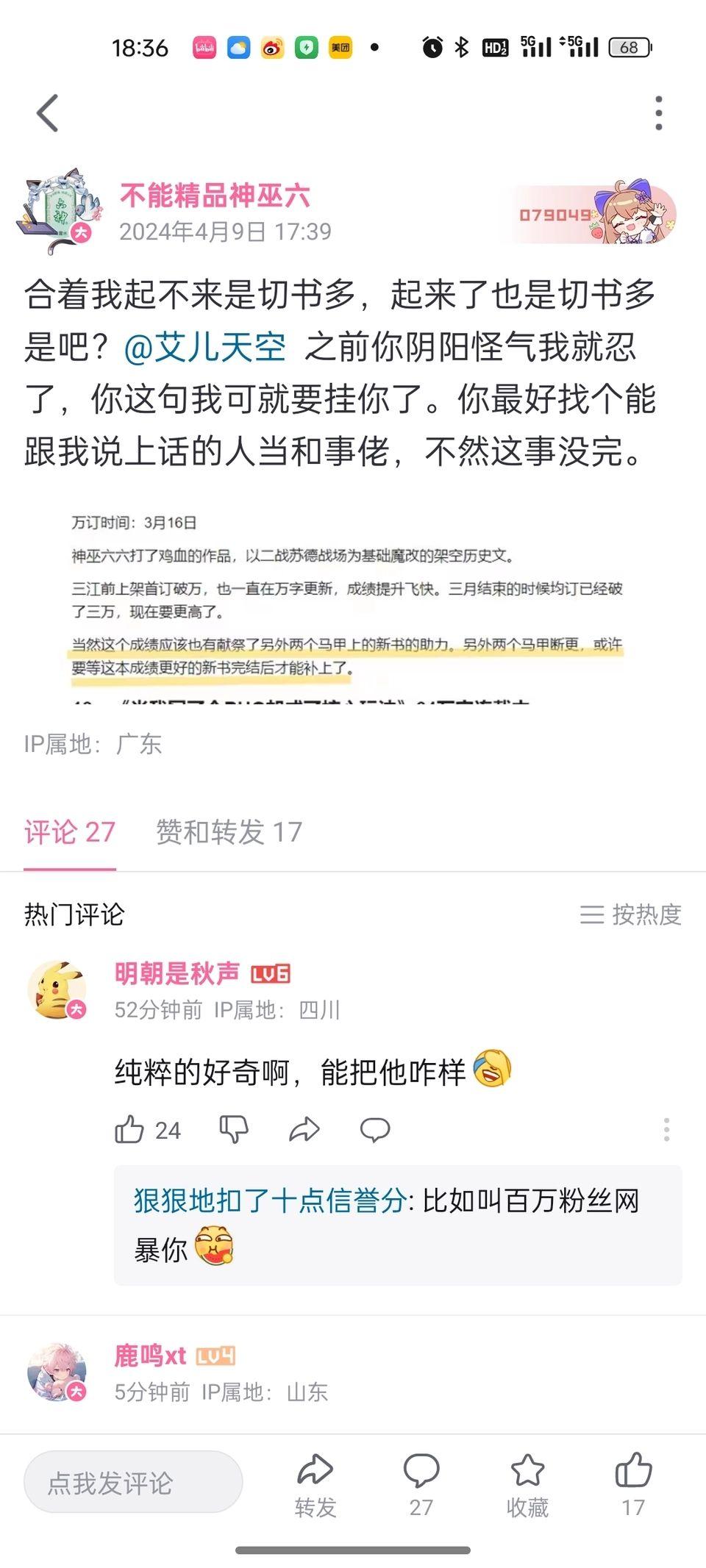Open 明朝是秋声's profile name

[177, 973]
